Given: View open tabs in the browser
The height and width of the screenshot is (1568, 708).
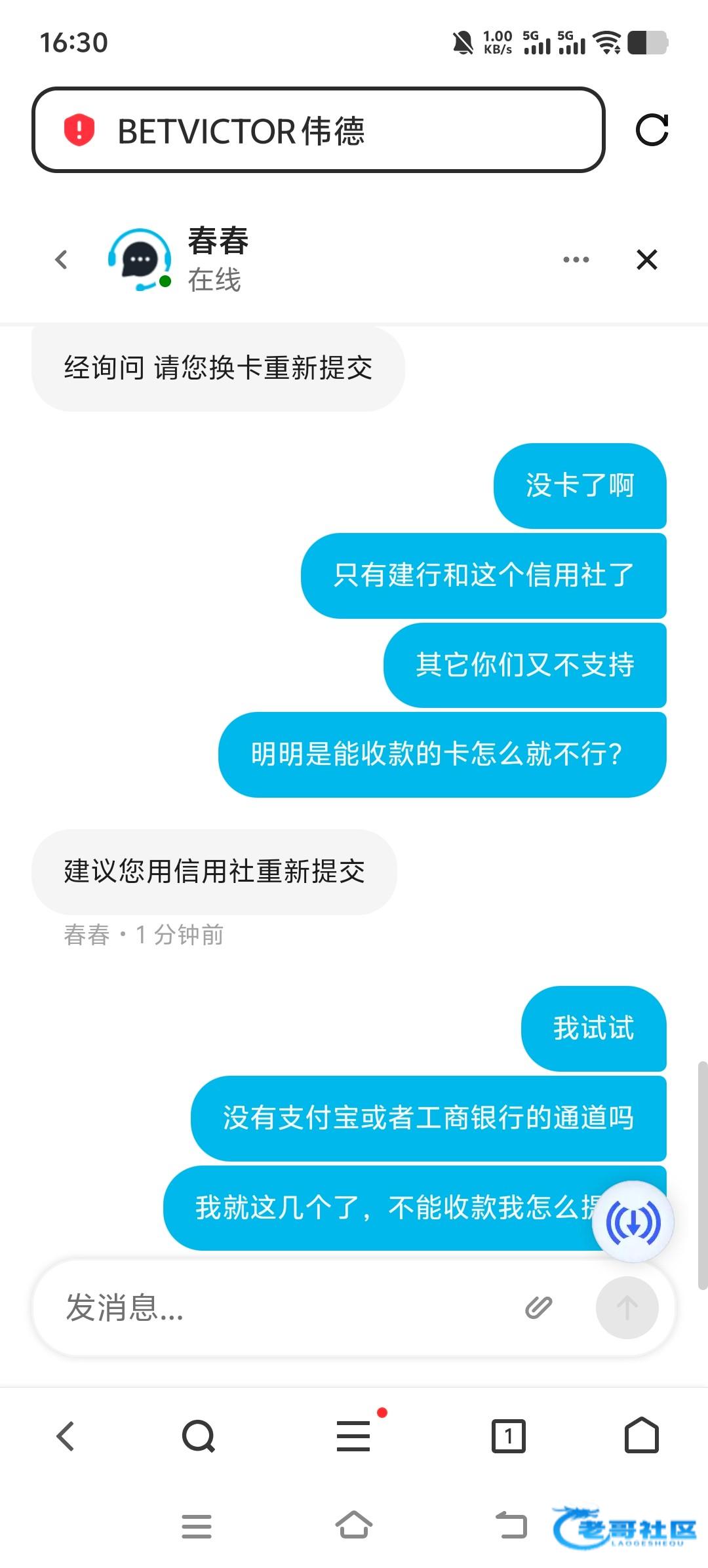Looking at the screenshot, I should pos(508,1436).
